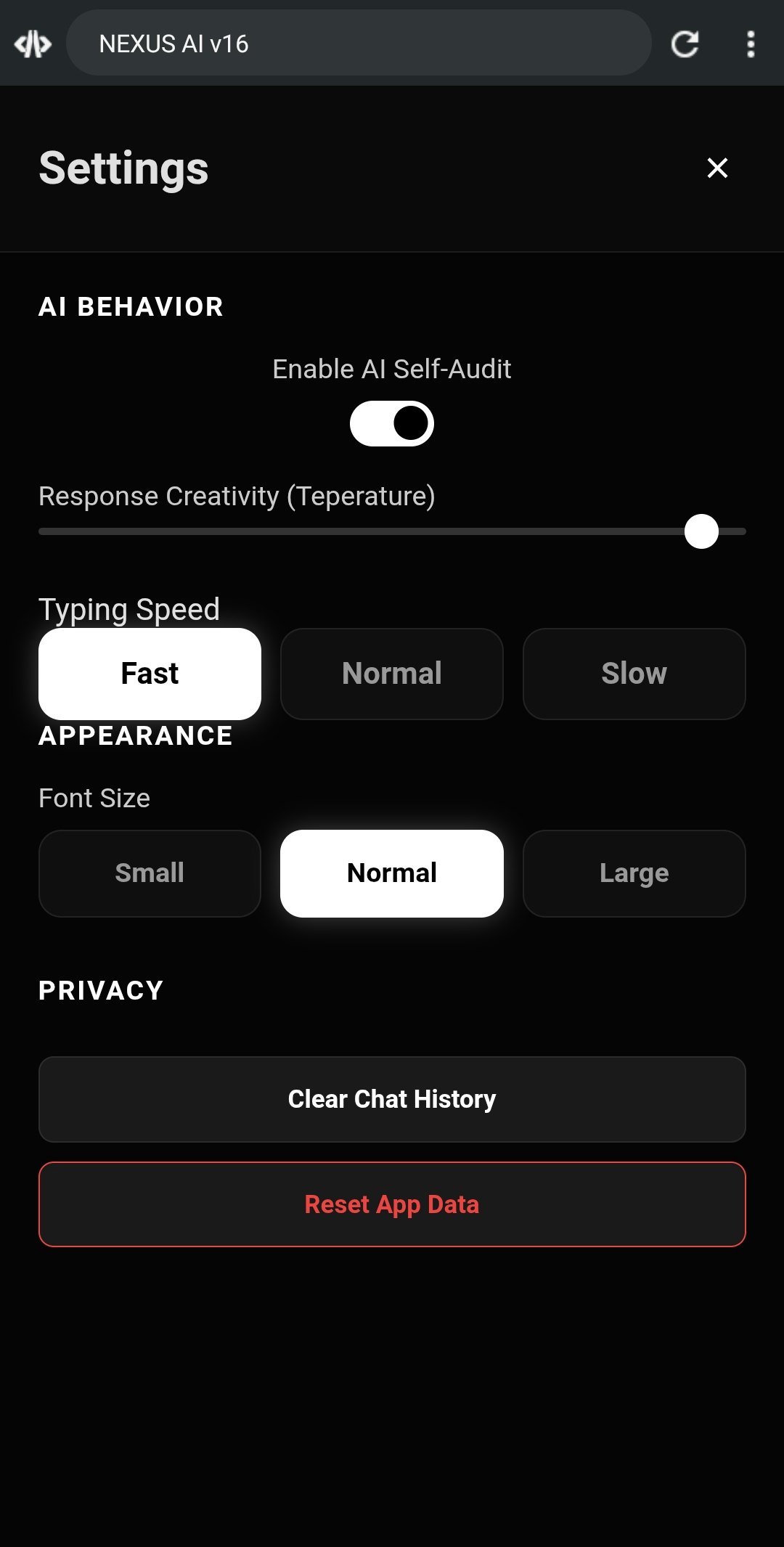The height and width of the screenshot is (1547, 784).
Task: Click the Enable AI Self-Audit label
Action: [x=391, y=369]
